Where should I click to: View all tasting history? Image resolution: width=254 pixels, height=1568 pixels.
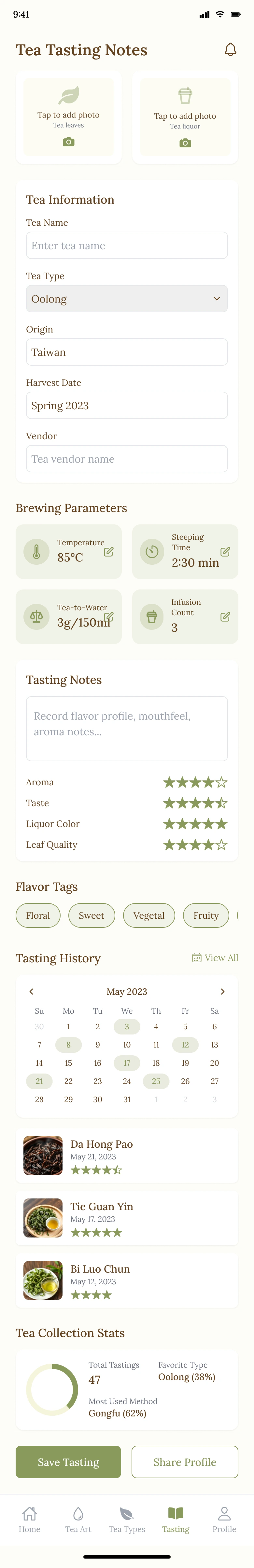[215, 958]
